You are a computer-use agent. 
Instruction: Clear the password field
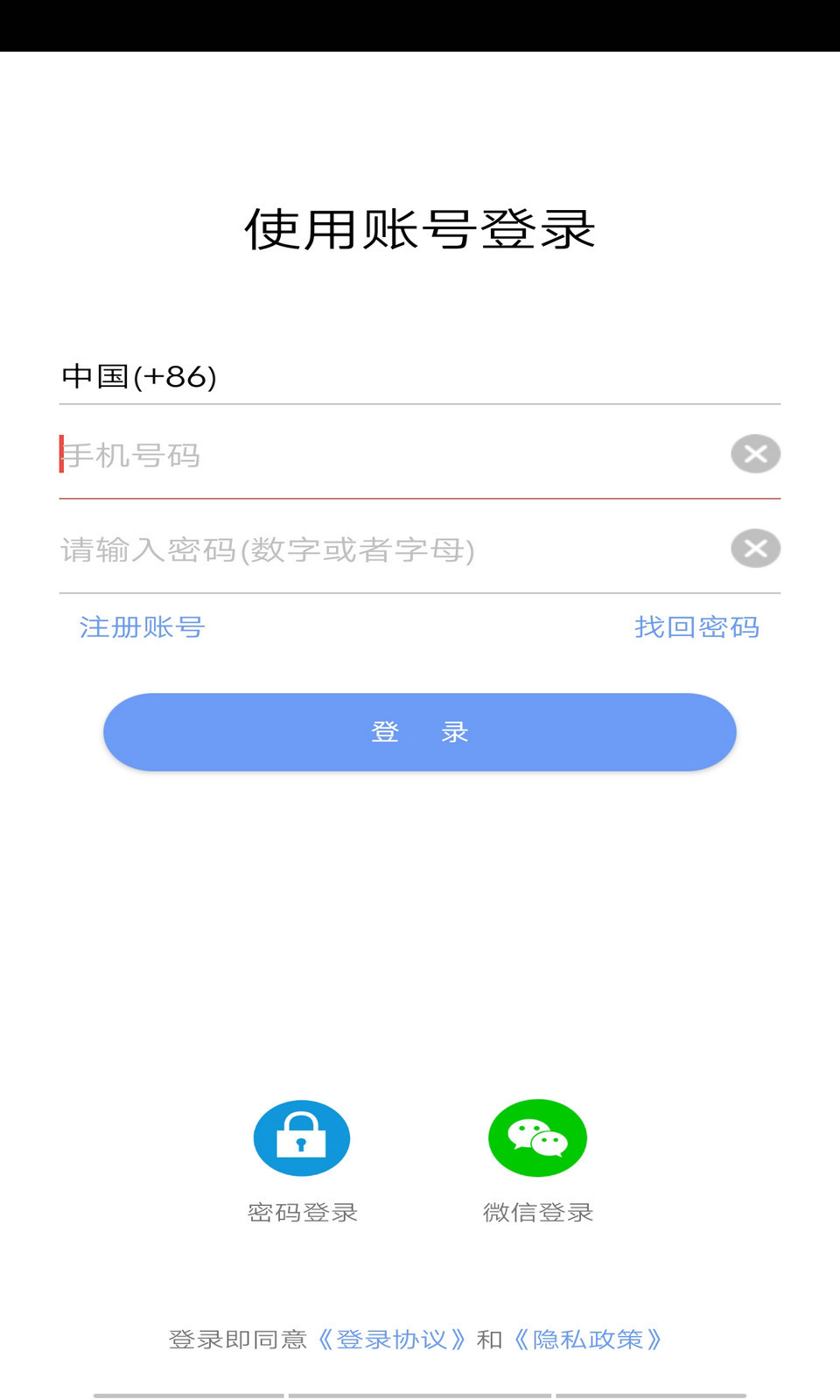click(x=755, y=549)
